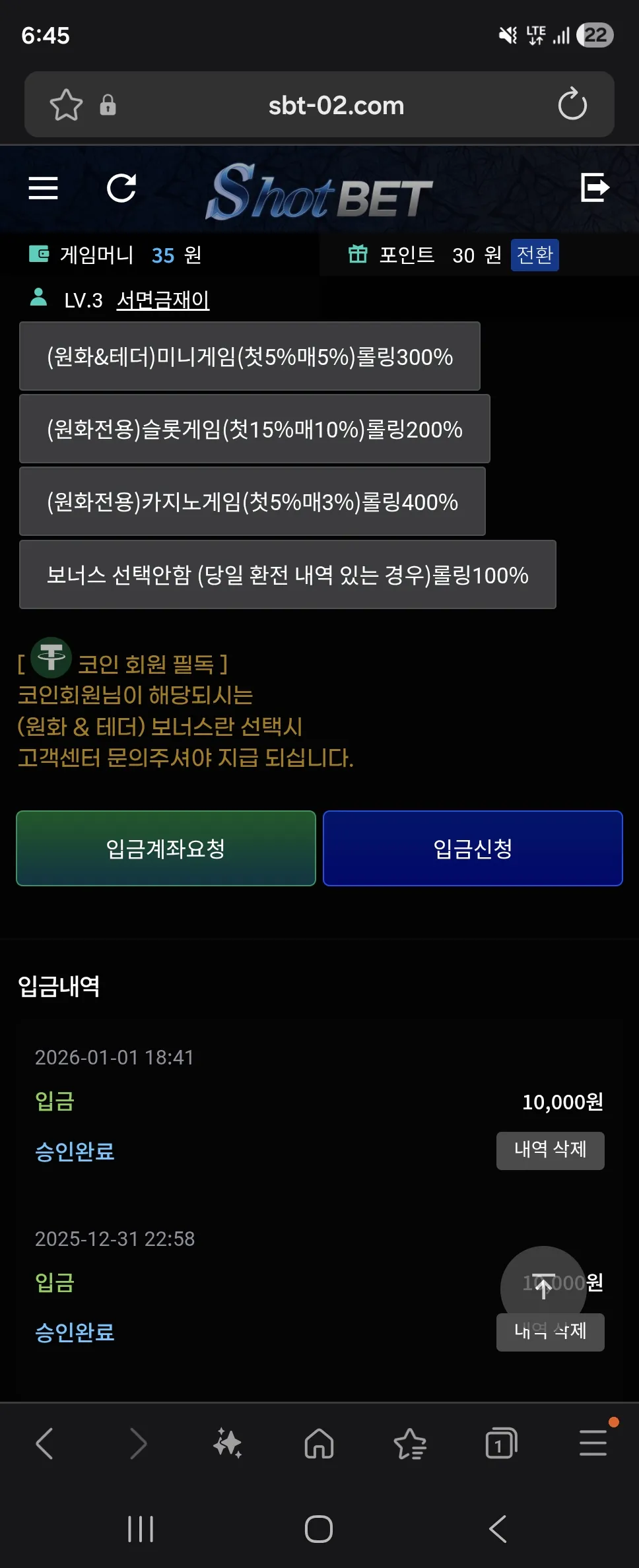The width and height of the screenshot is (639, 1568).
Task: Jump to top with the floating arrow button
Action: [x=543, y=1288]
